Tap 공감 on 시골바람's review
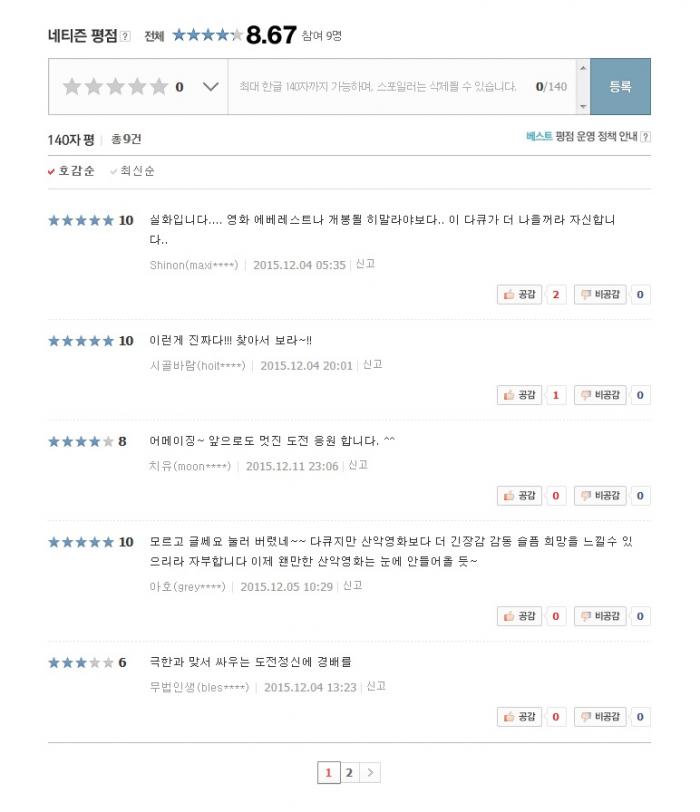 coord(521,395)
